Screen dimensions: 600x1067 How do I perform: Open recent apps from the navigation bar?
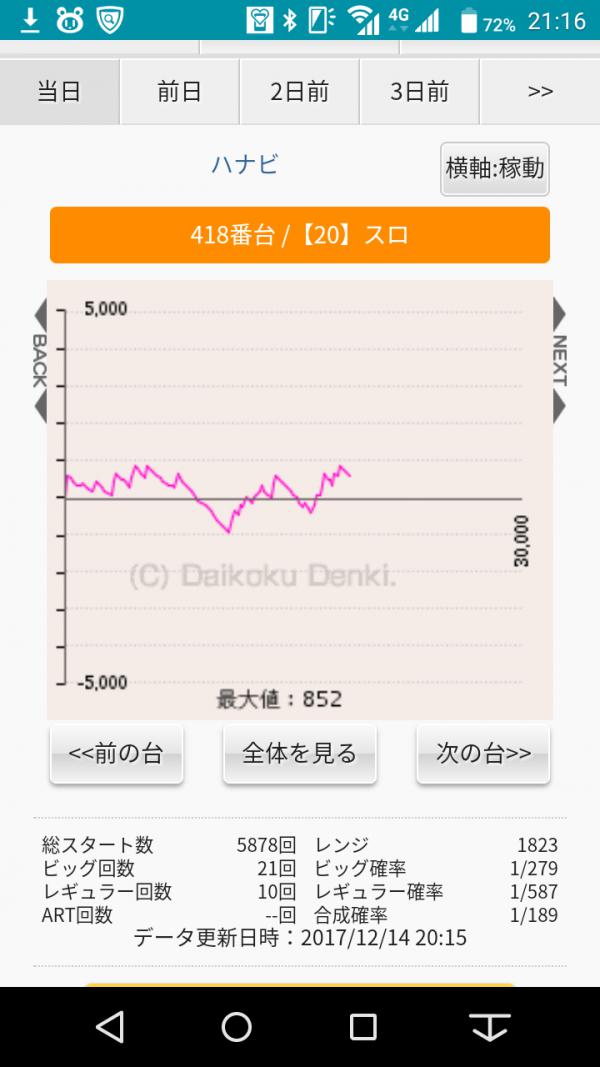363,1026
